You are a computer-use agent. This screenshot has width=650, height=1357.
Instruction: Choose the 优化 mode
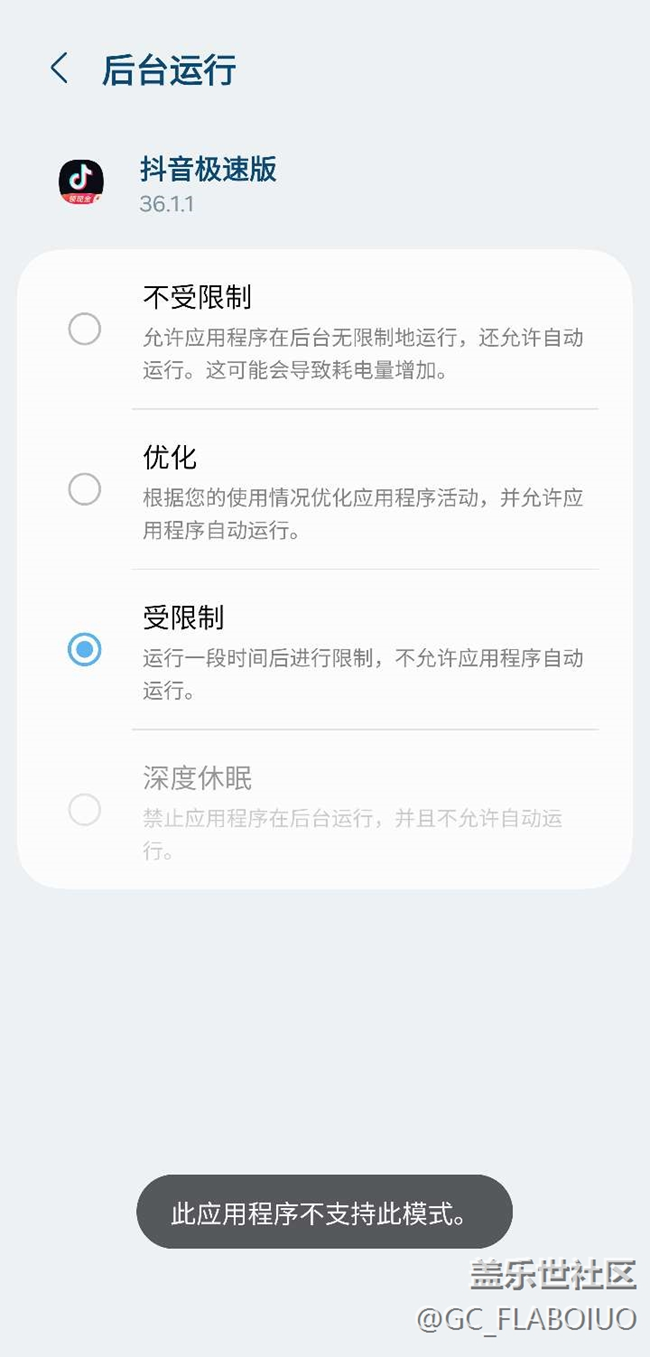(85, 490)
